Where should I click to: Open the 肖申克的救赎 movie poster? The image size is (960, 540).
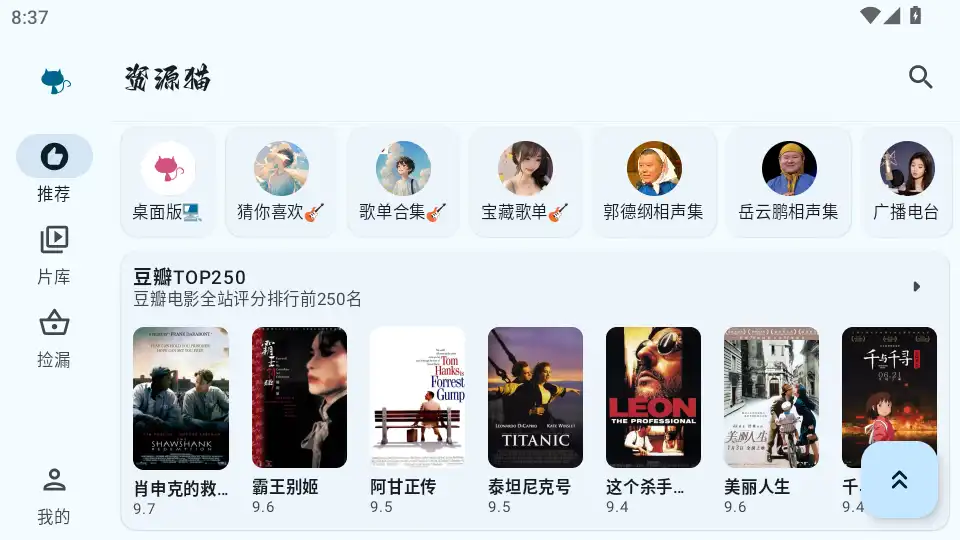pos(181,398)
